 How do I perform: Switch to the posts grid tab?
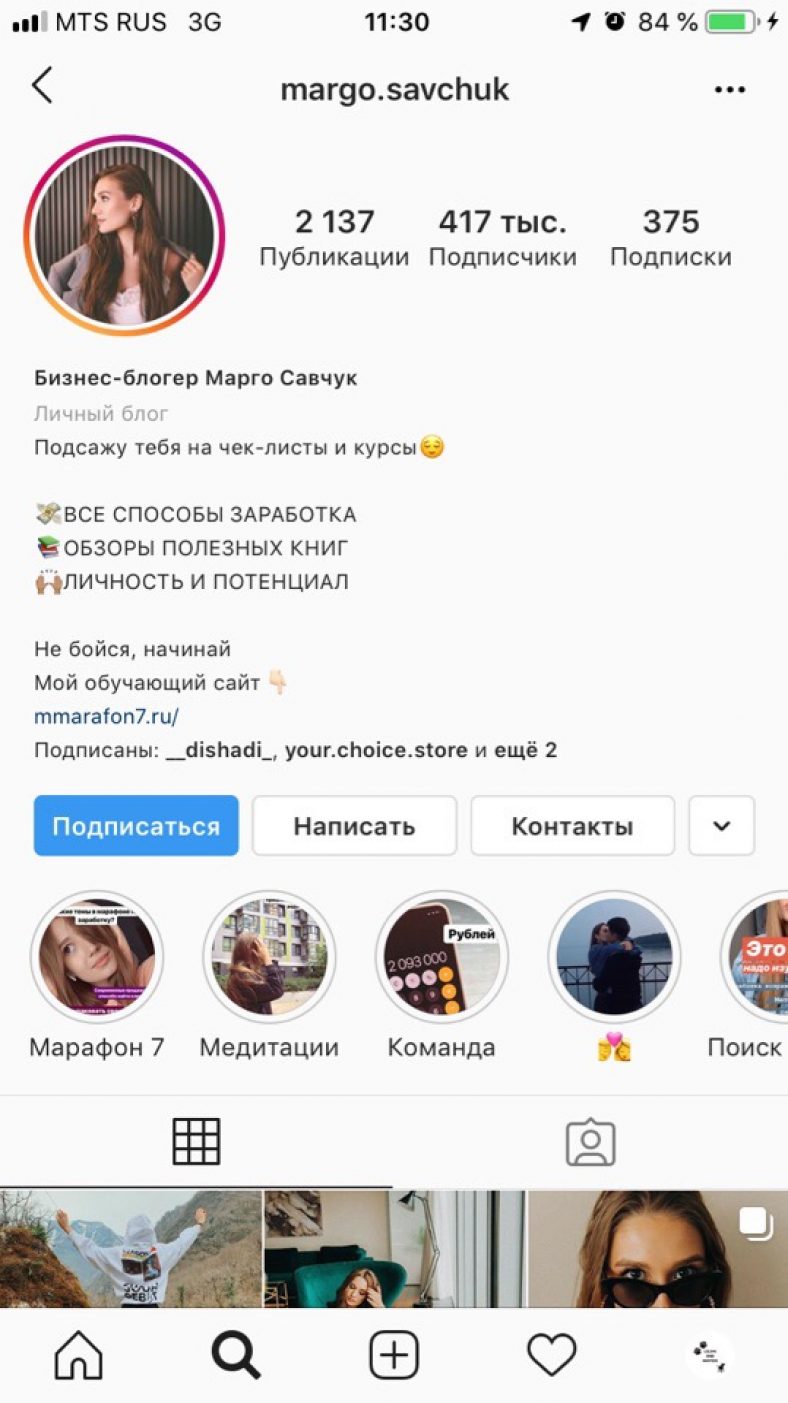pos(196,1141)
